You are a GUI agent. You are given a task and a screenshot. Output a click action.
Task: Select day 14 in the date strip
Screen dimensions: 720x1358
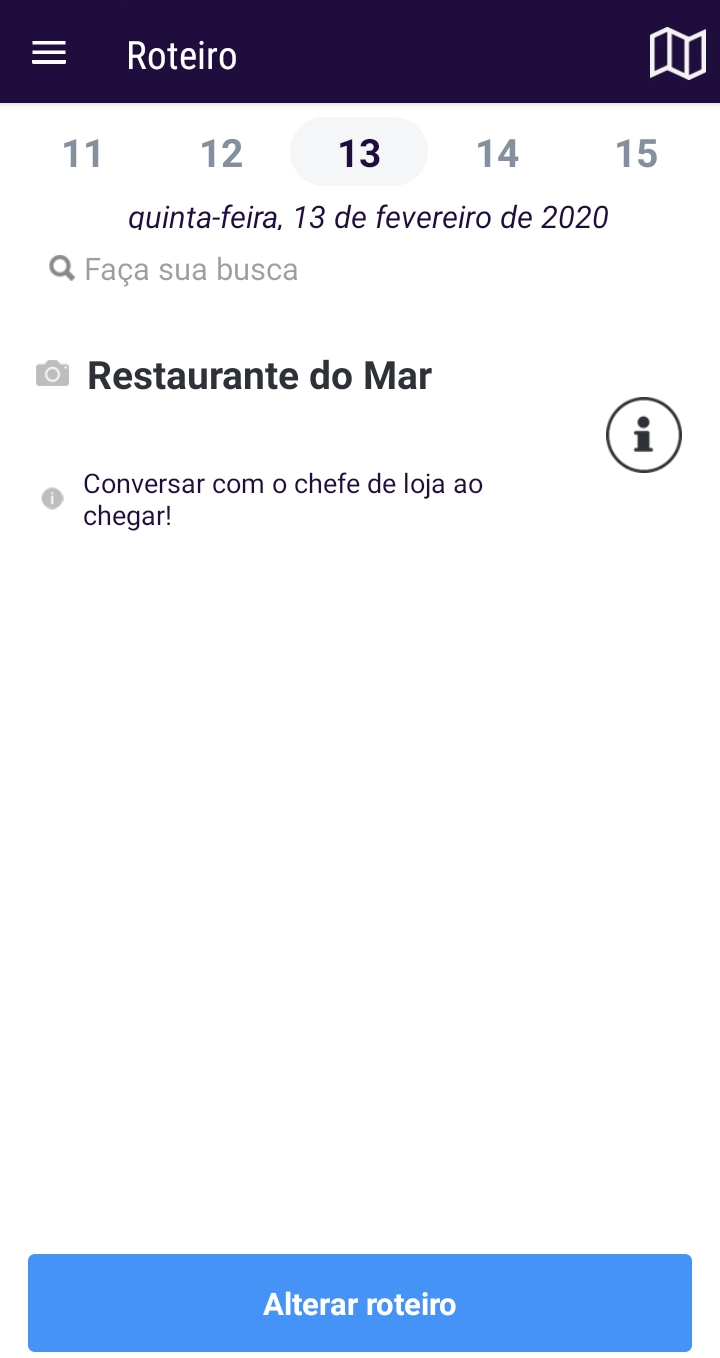click(x=497, y=154)
